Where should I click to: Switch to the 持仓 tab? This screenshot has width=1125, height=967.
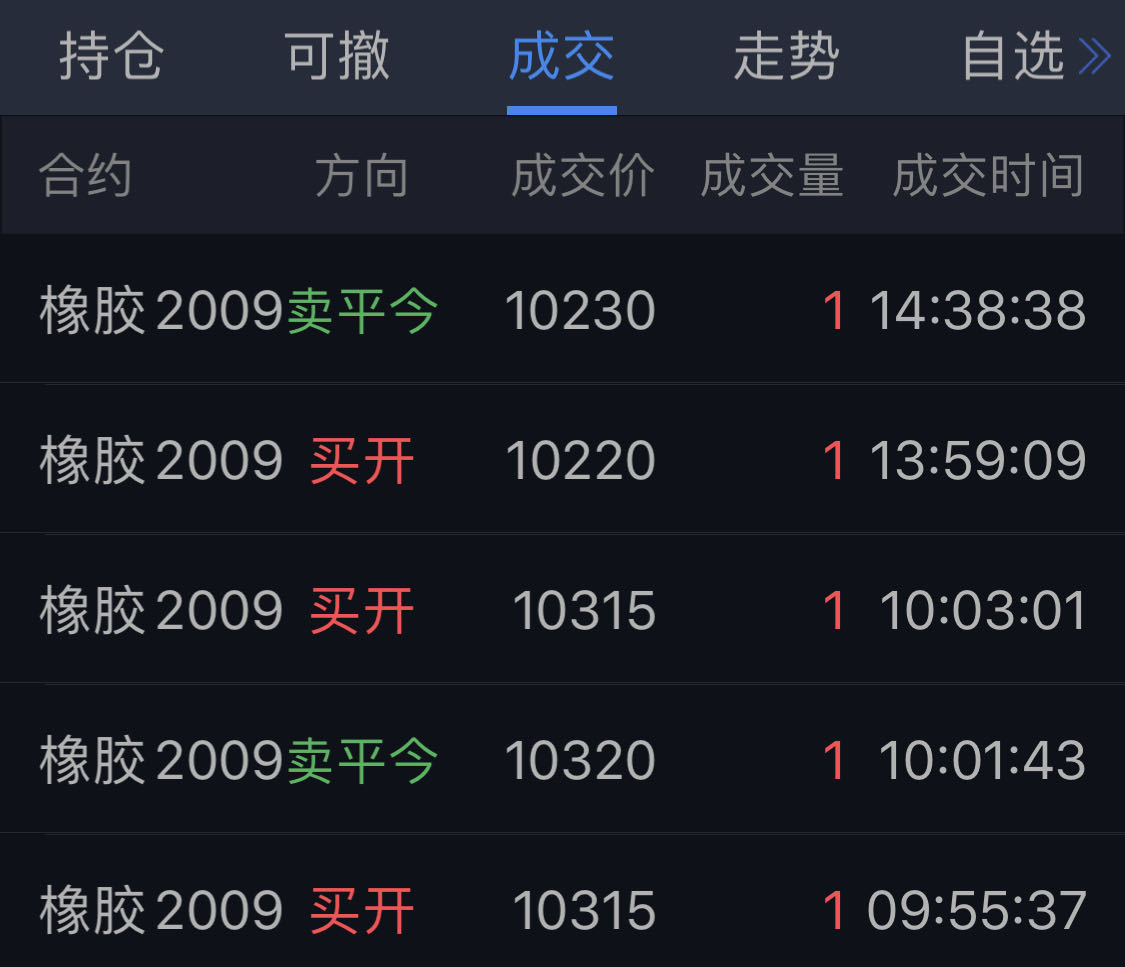110,57
